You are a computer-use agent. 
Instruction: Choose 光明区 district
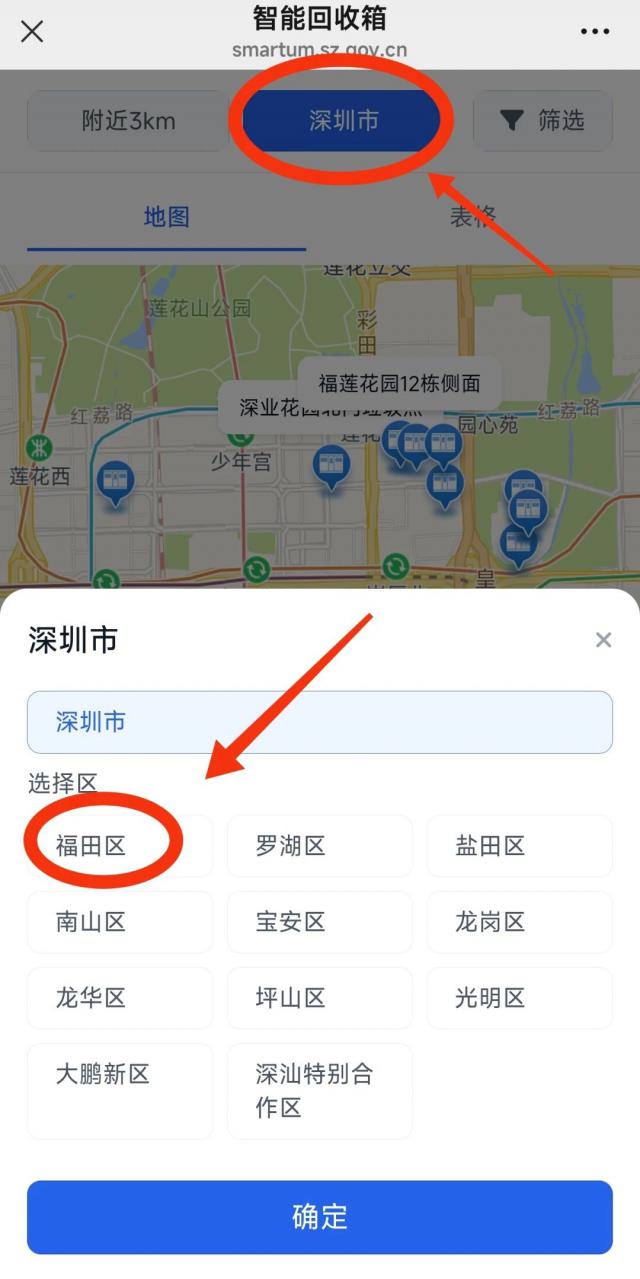click(x=519, y=998)
